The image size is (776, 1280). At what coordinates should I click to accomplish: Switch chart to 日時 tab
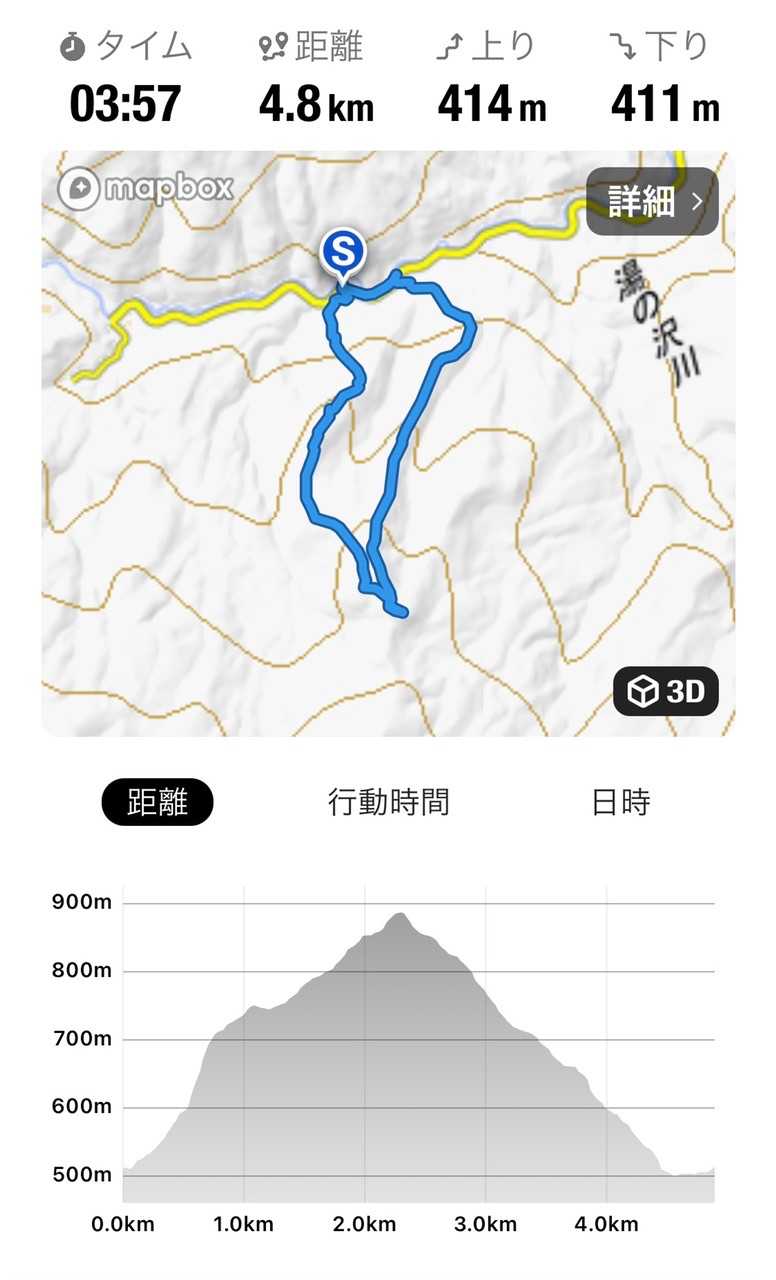click(x=621, y=802)
